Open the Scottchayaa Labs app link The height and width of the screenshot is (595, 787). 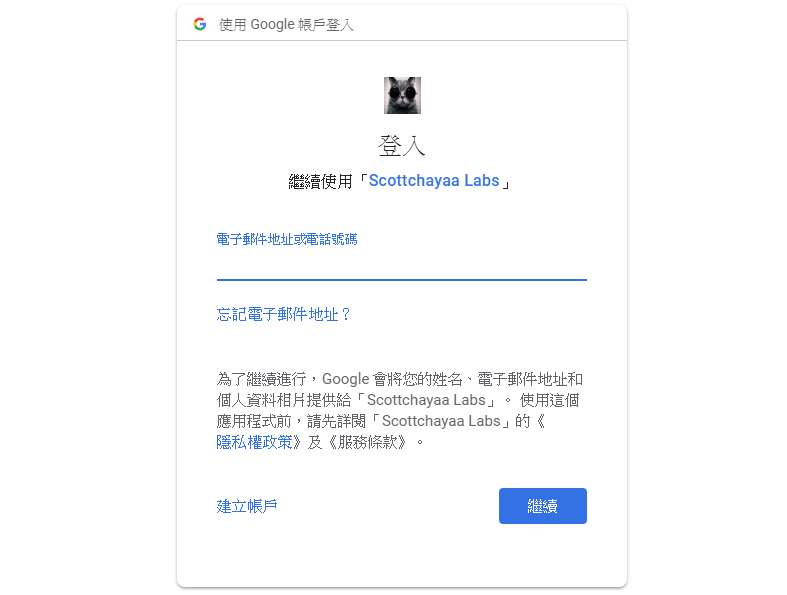point(434,181)
